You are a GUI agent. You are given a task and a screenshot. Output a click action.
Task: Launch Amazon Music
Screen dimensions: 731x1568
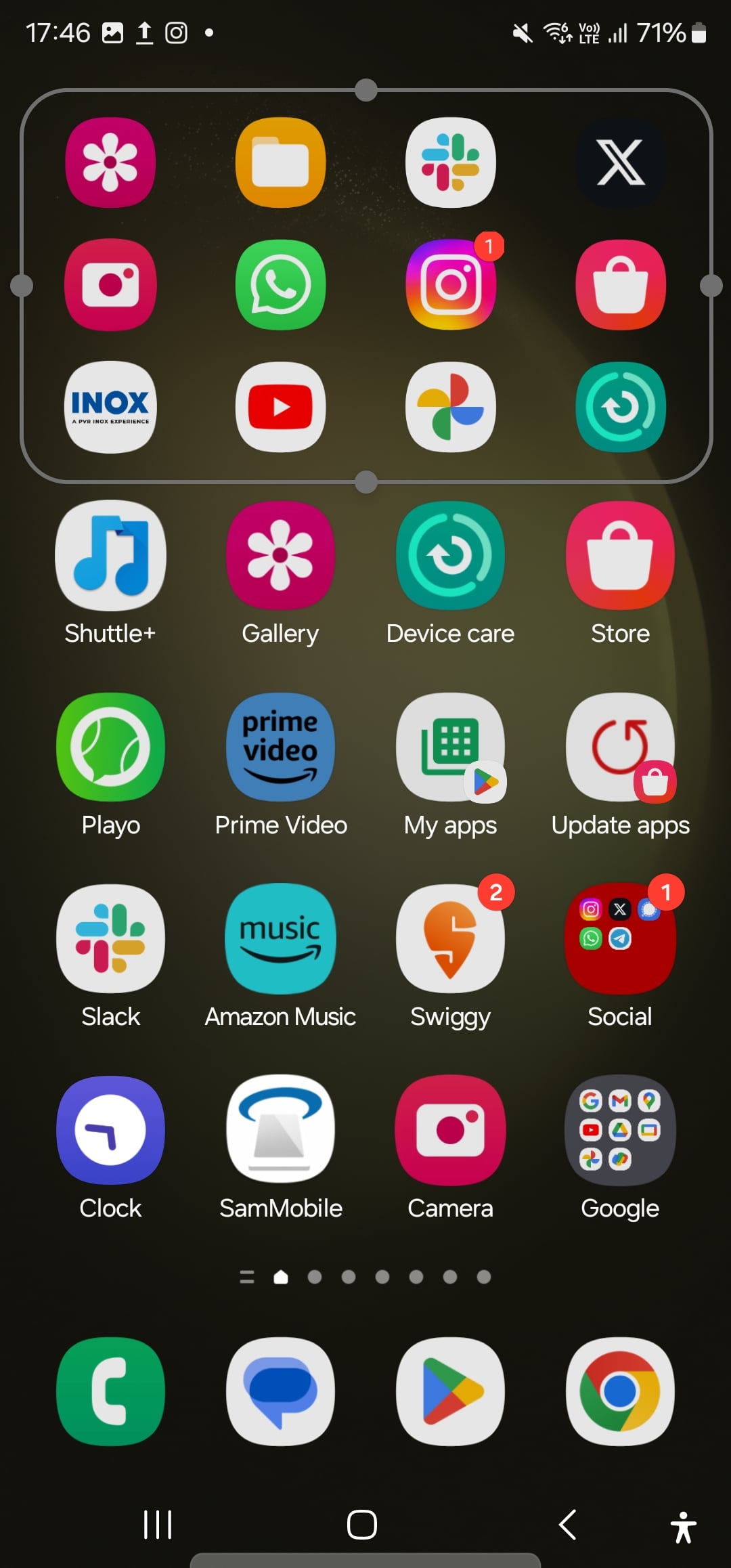coord(280,940)
